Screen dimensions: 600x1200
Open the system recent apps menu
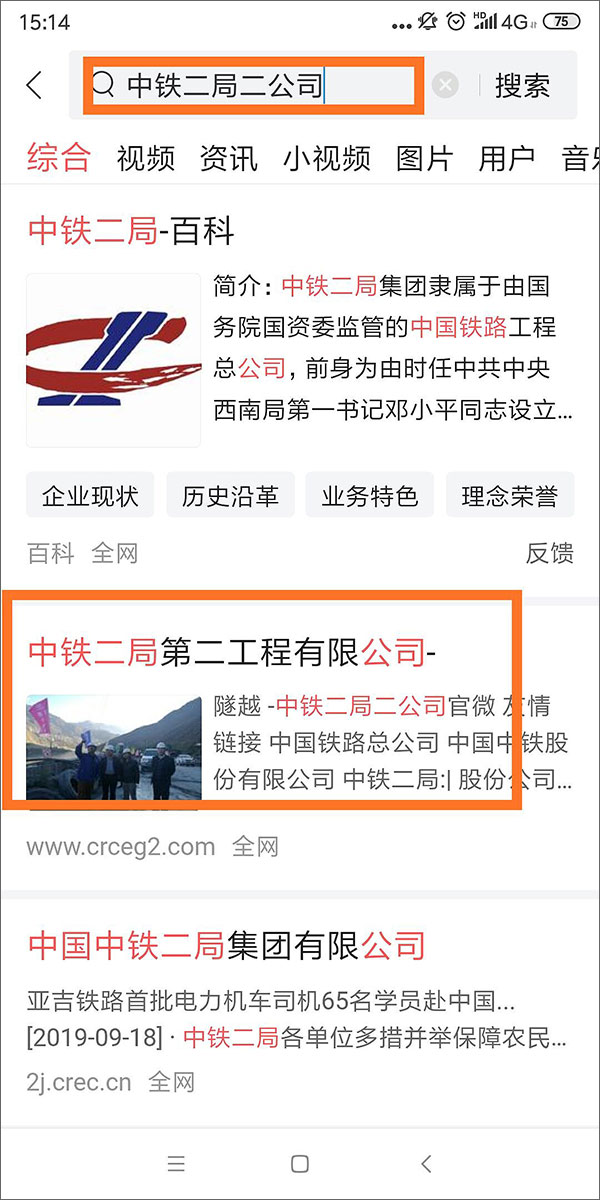coord(176,1163)
